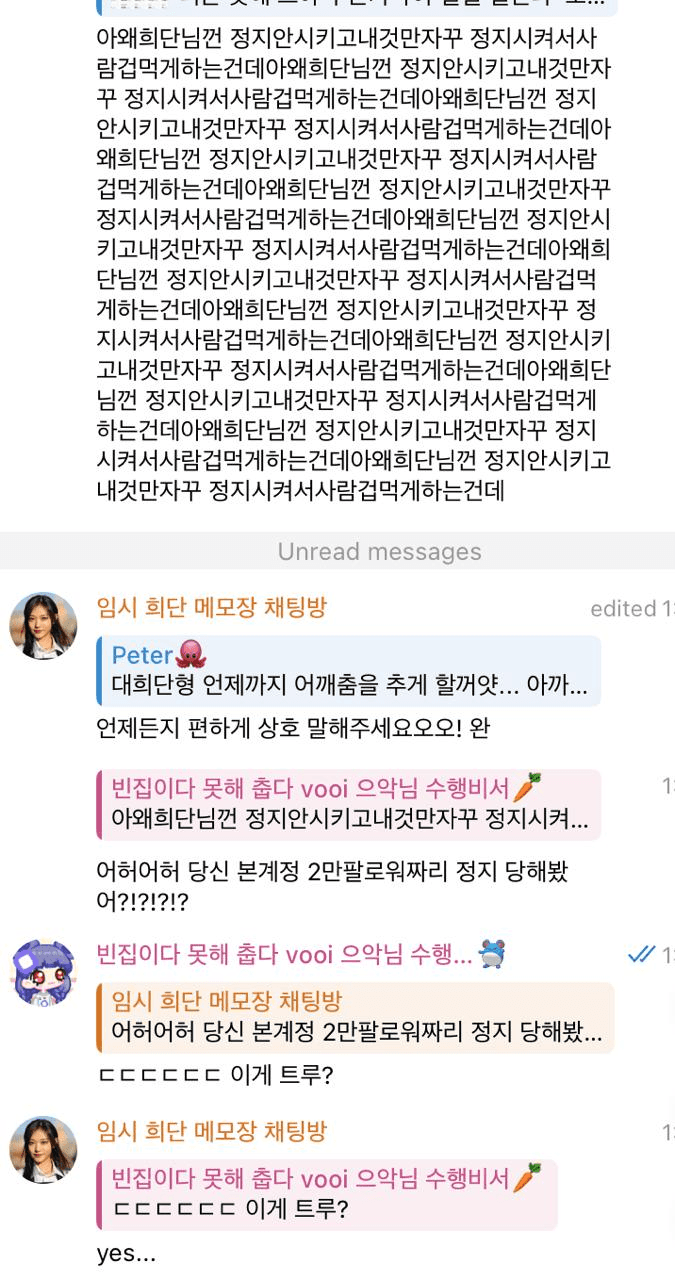Open sender name 빈집이다 못해 춥다 vooi 으악님 수행

pyautogui.click(x=284, y=954)
